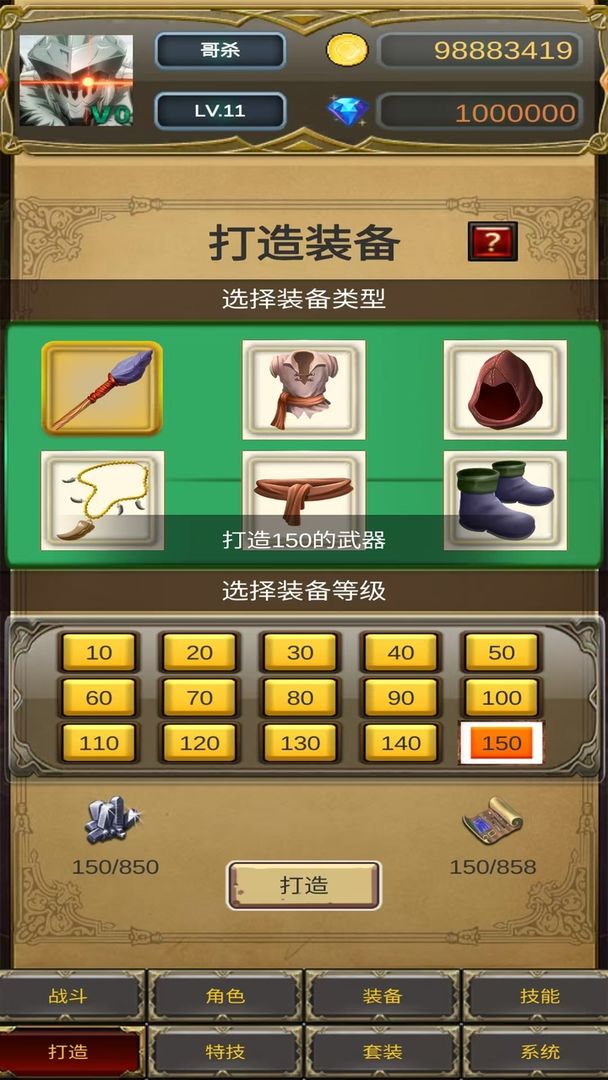Go to the 装备 tab
Screen dimensions: 608x1080
[x=382, y=996]
